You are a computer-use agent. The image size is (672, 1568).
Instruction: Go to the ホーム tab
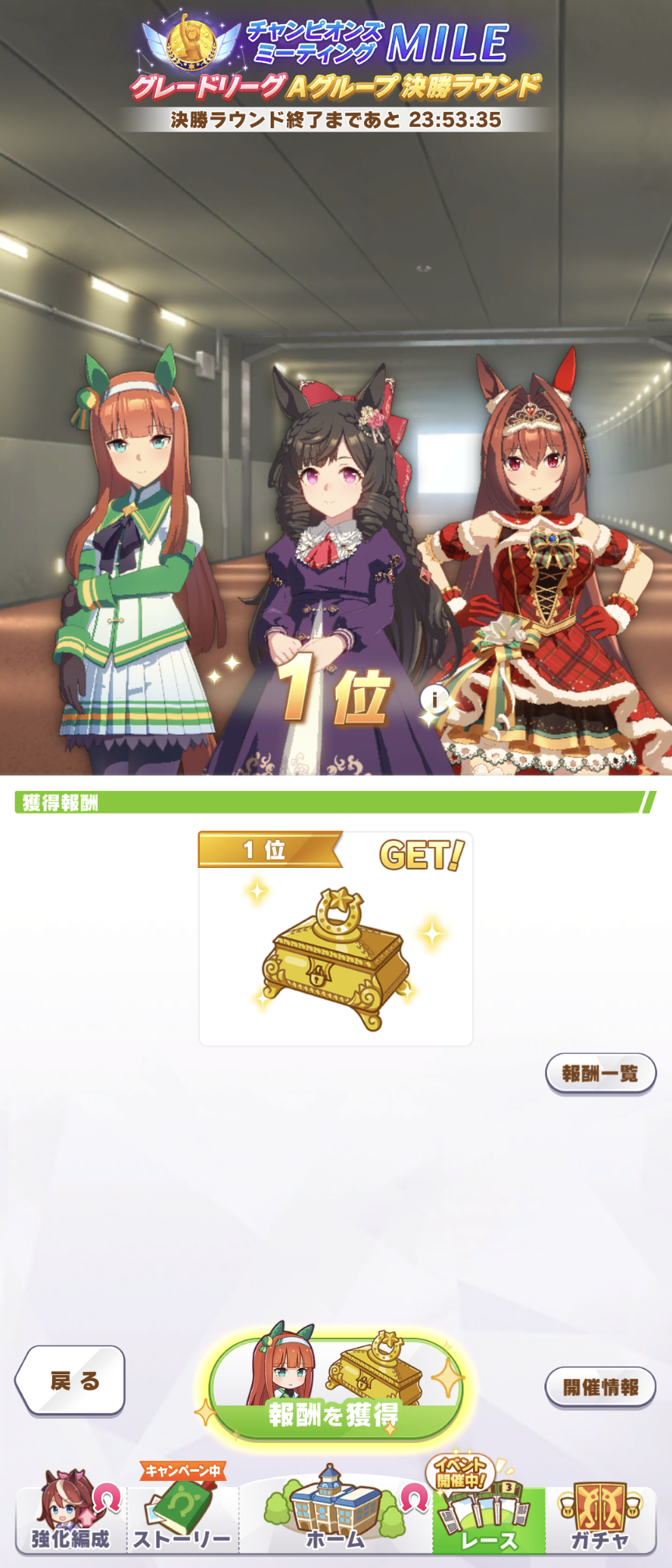point(335,1517)
